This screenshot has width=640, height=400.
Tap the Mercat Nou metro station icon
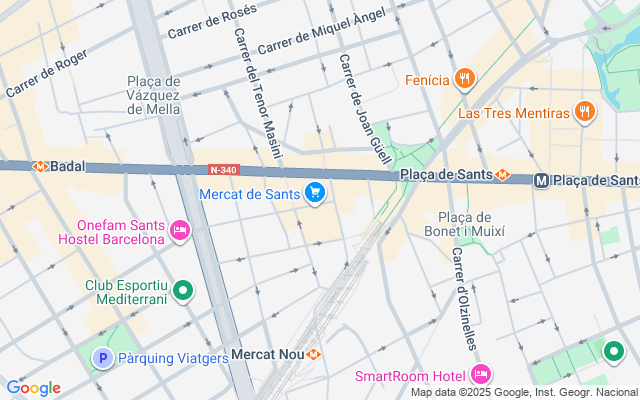pyautogui.click(x=314, y=354)
